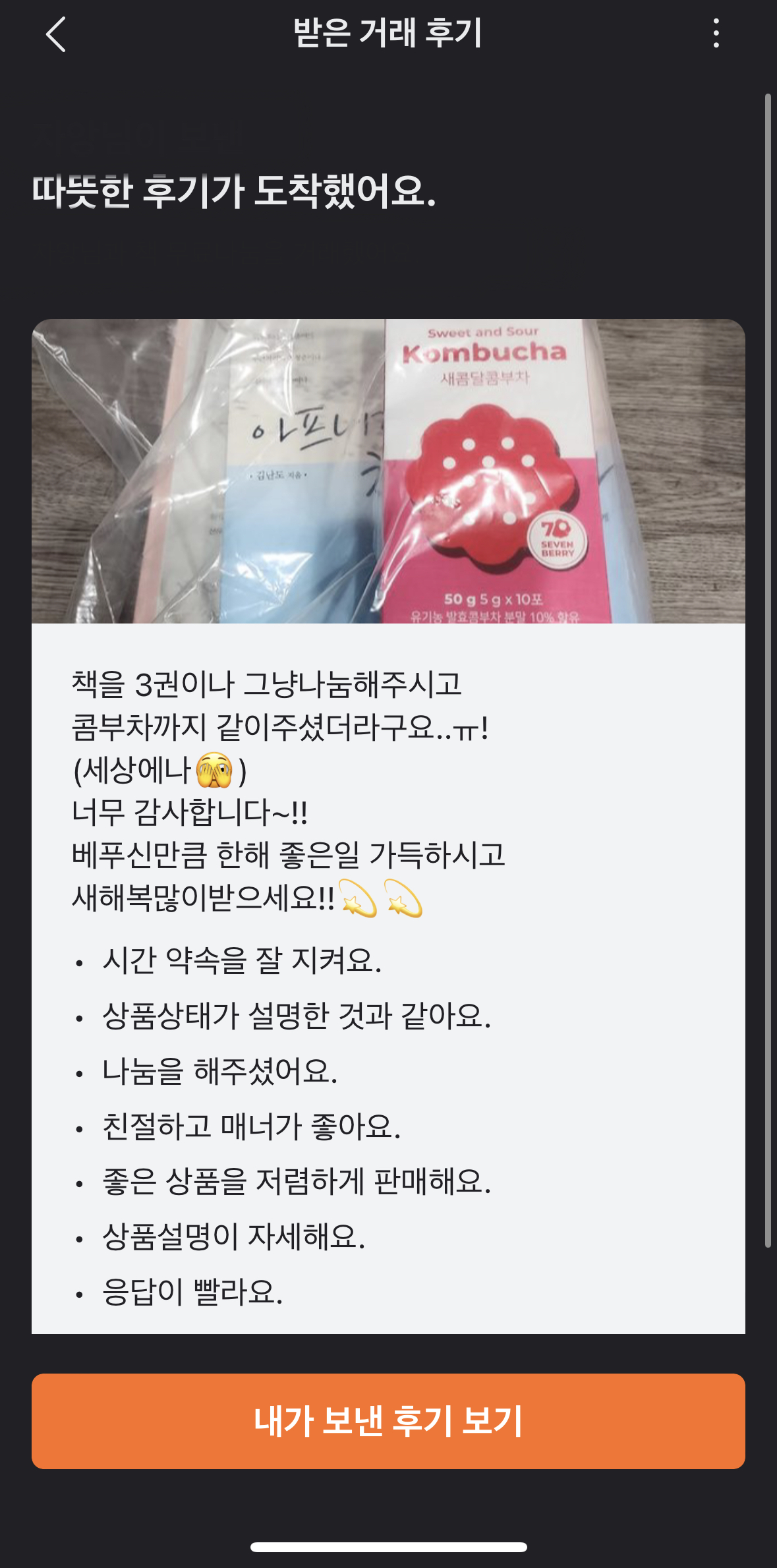Open the Kombucha review photo
This screenshot has height=1568, width=777.
pos(388,471)
